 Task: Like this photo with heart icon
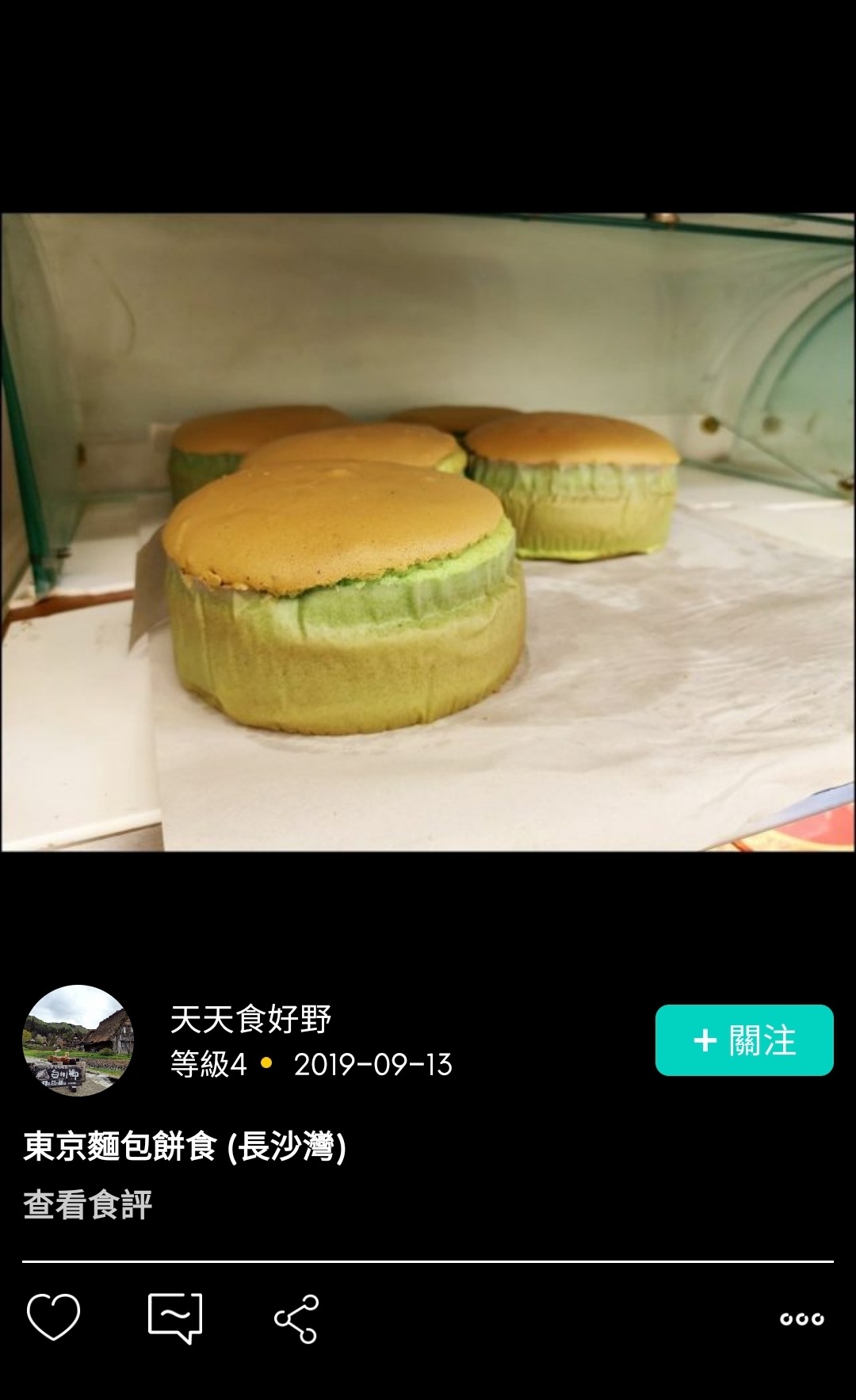pos(54,1318)
